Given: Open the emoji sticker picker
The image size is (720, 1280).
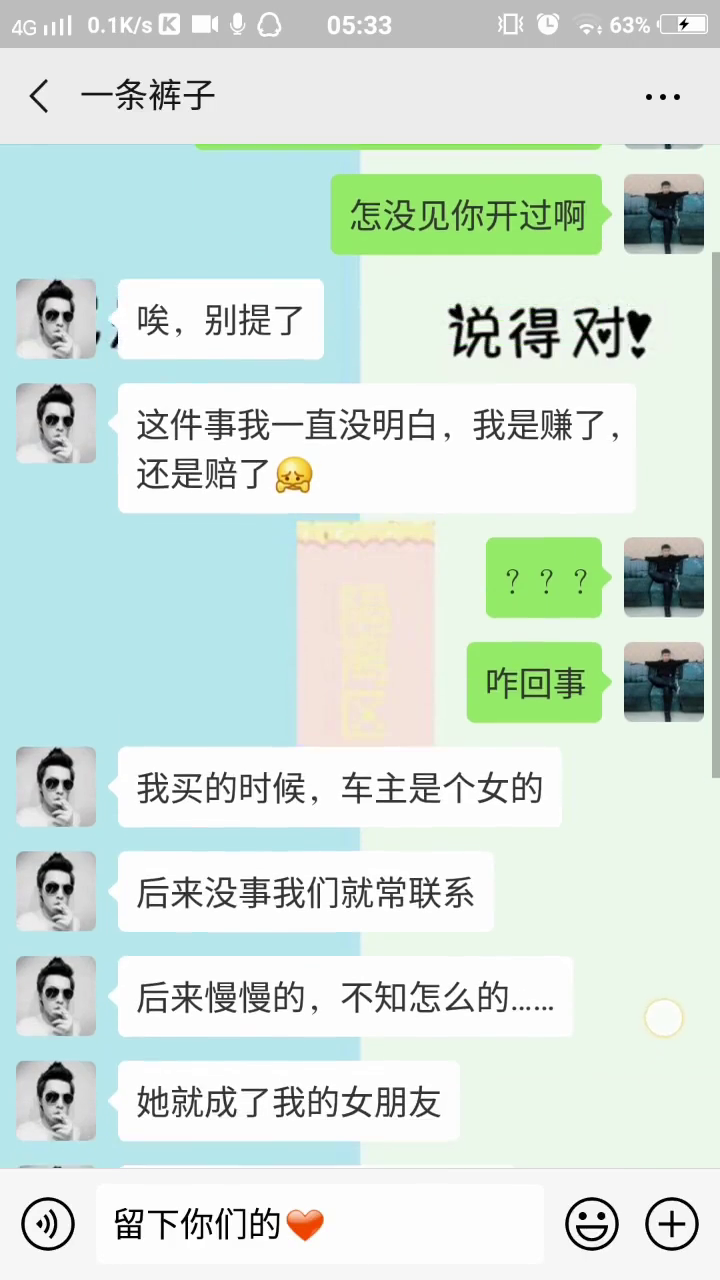Looking at the screenshot, I should 591,1223.
